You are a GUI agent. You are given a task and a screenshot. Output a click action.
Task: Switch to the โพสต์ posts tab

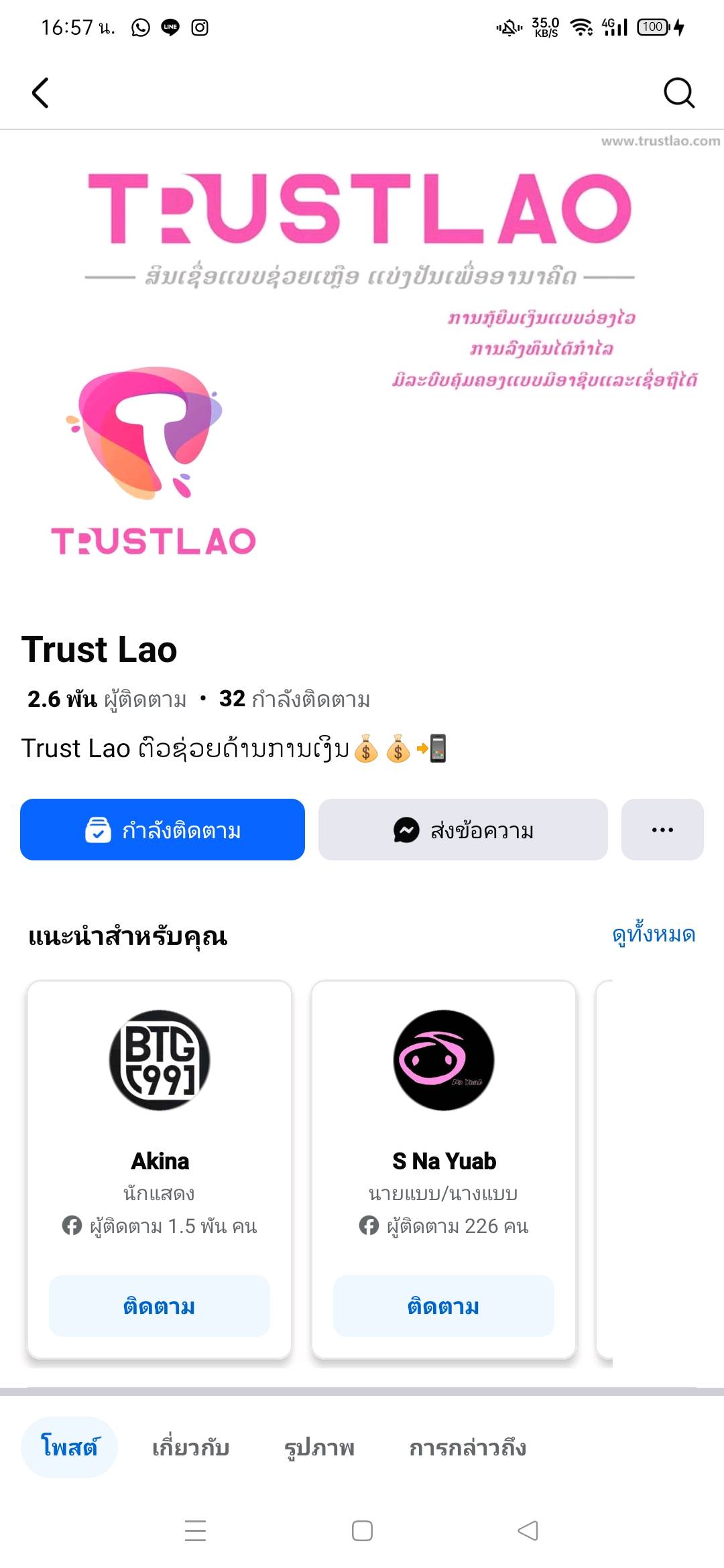(x=70, y=1447)
